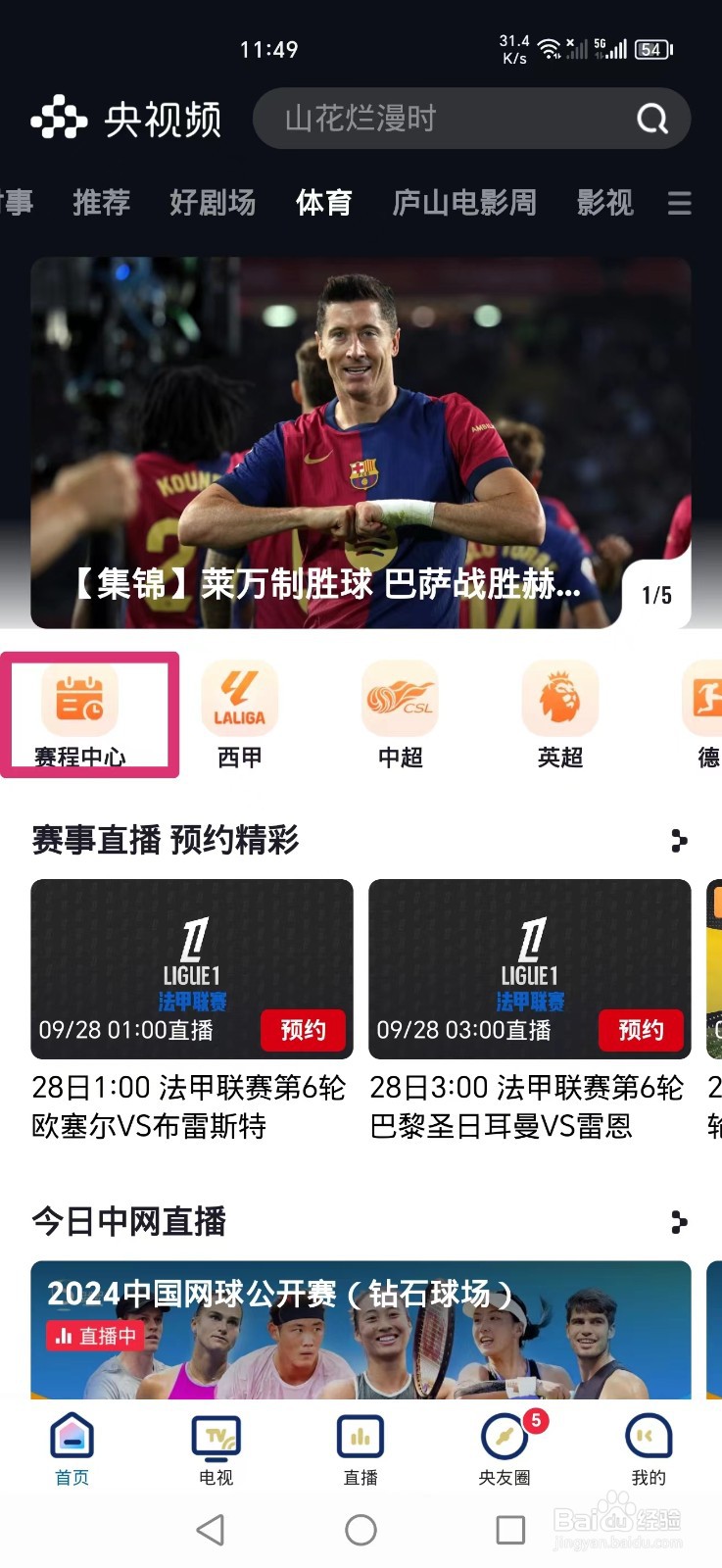Viewport: 722px width, 1568px height.
Task: Open the hamburger channel list menu
Action: 681,203
